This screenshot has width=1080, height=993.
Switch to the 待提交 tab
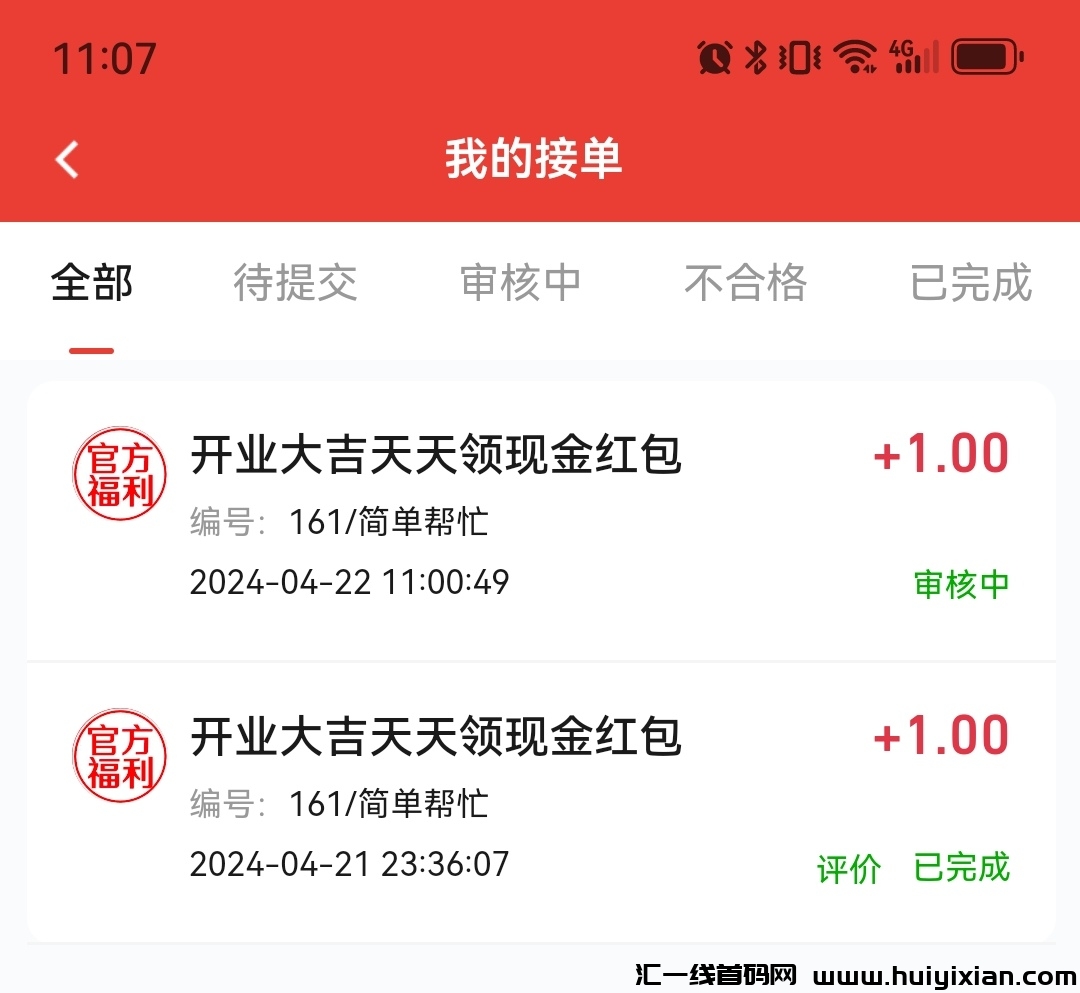tap(295, 283)
